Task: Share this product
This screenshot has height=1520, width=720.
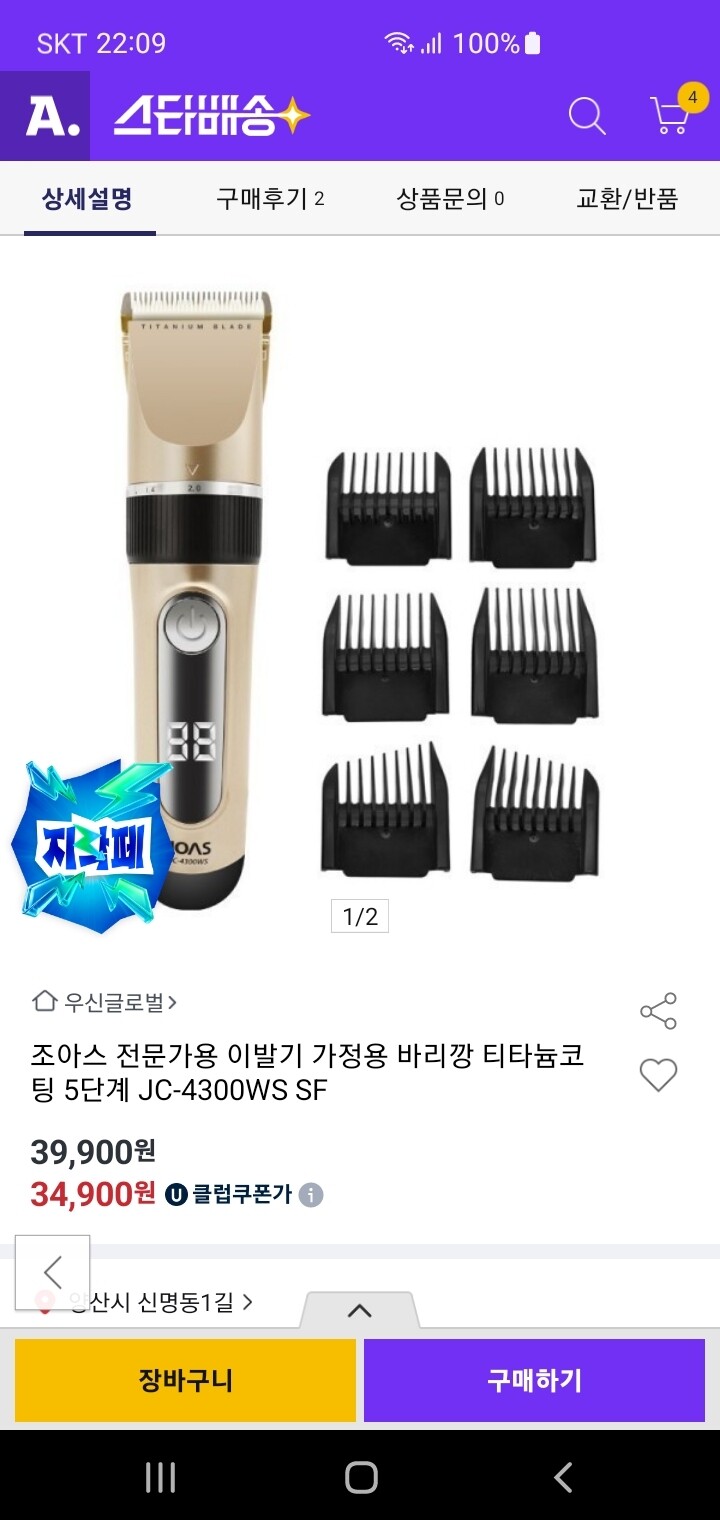Action: (x=657, y=1011)
